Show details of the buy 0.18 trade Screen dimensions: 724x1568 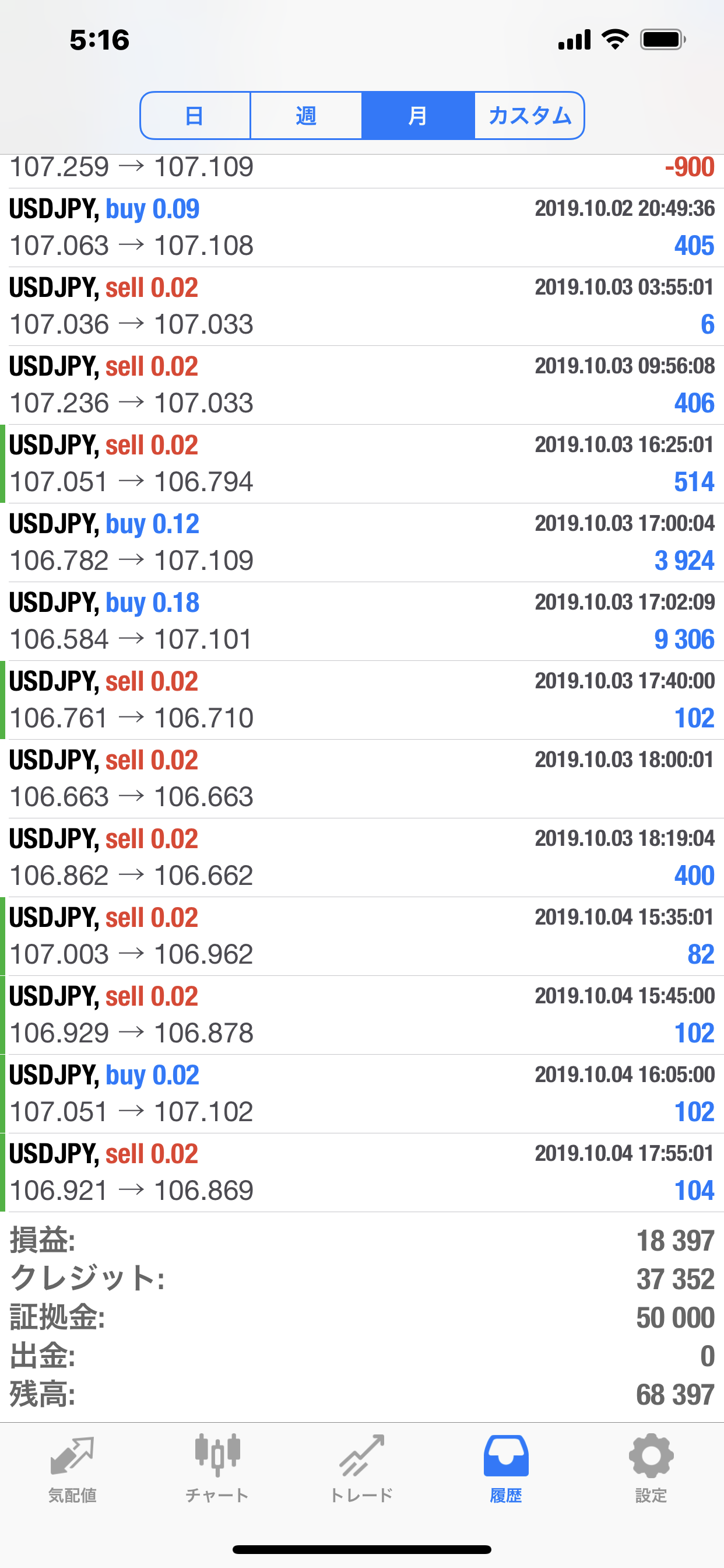(x=362, y=621)
